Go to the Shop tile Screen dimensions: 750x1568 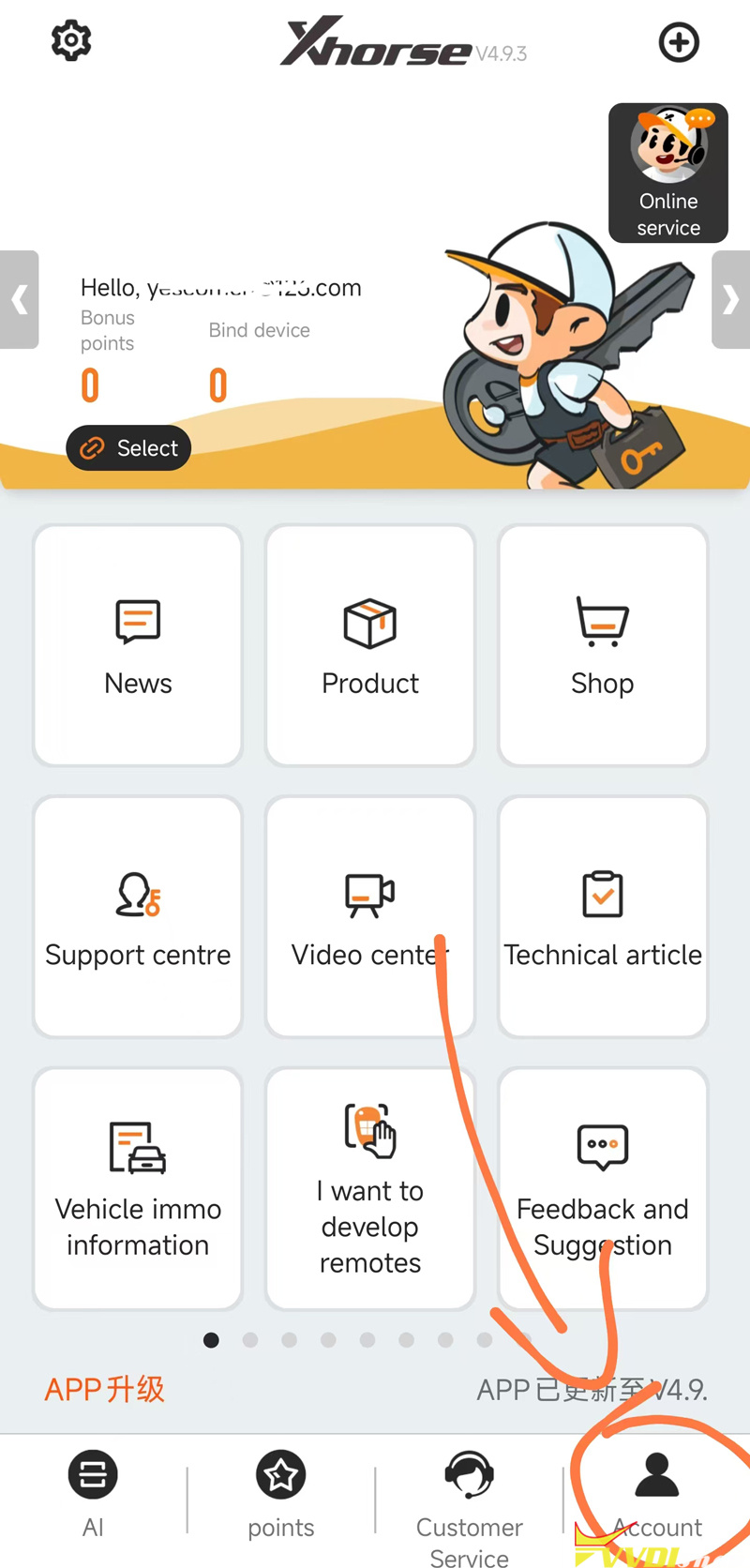click(x=602, y=645)
